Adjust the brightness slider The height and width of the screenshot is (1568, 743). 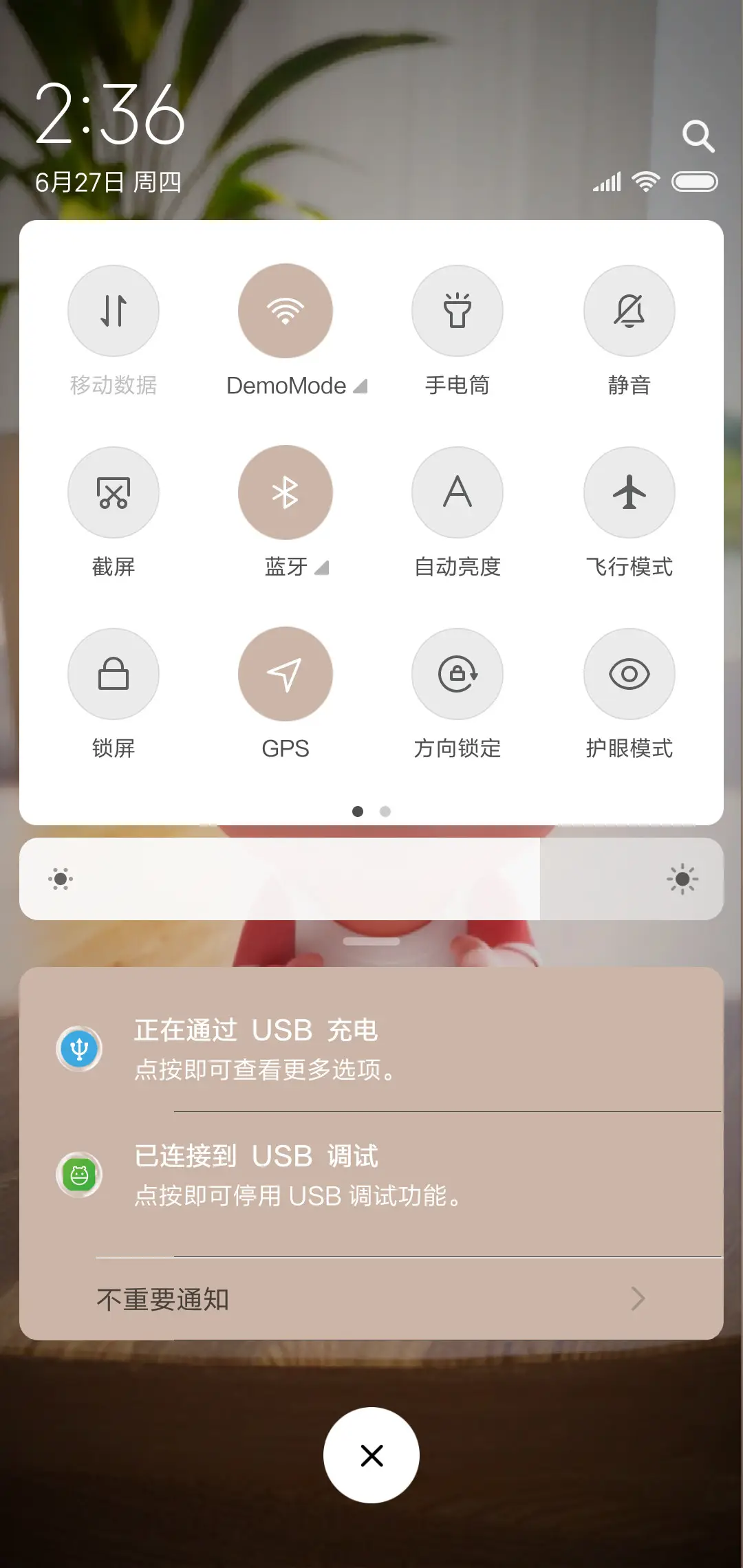pos(371,879)
